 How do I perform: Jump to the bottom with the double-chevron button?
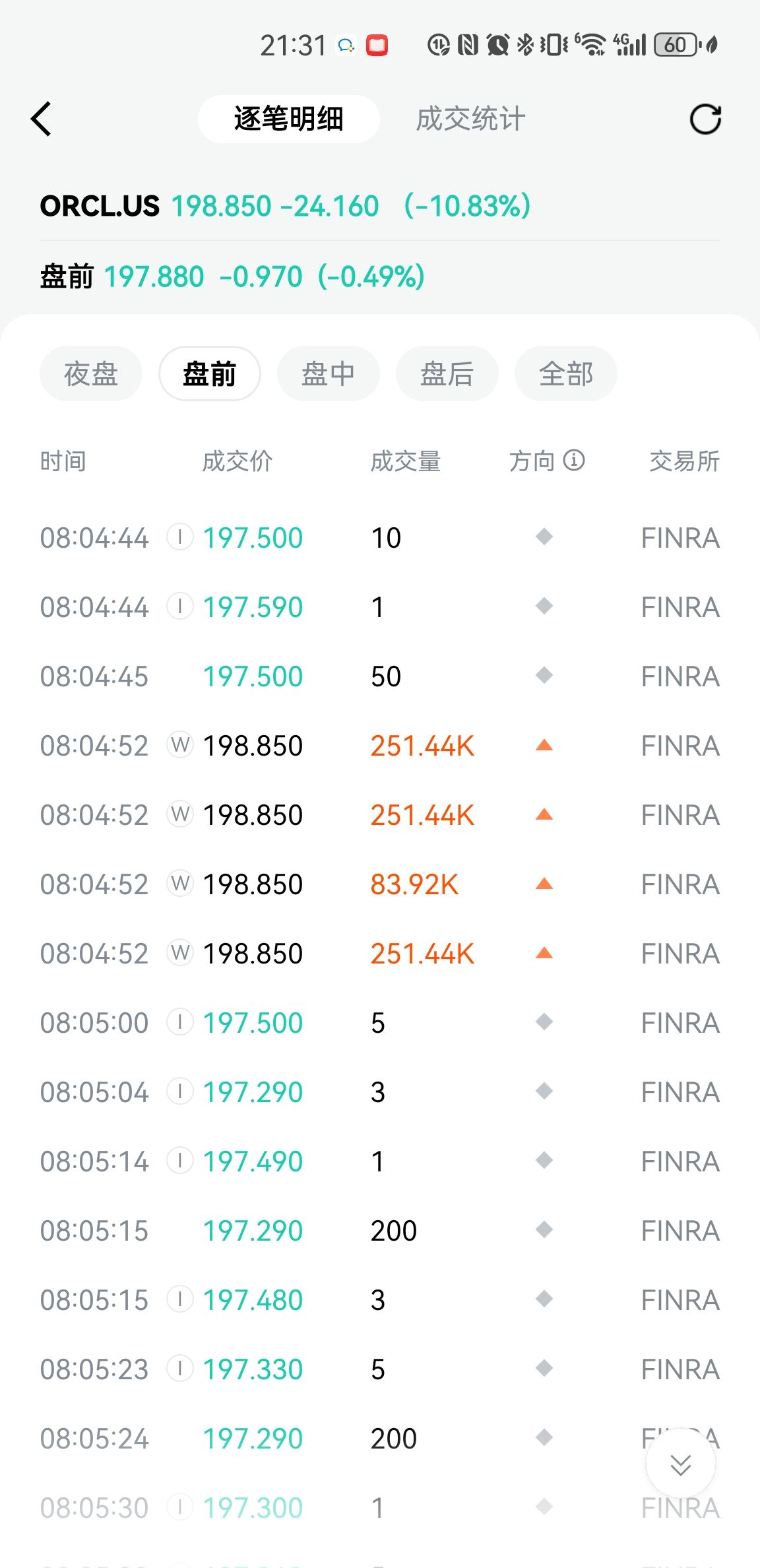click(680, 1464)
